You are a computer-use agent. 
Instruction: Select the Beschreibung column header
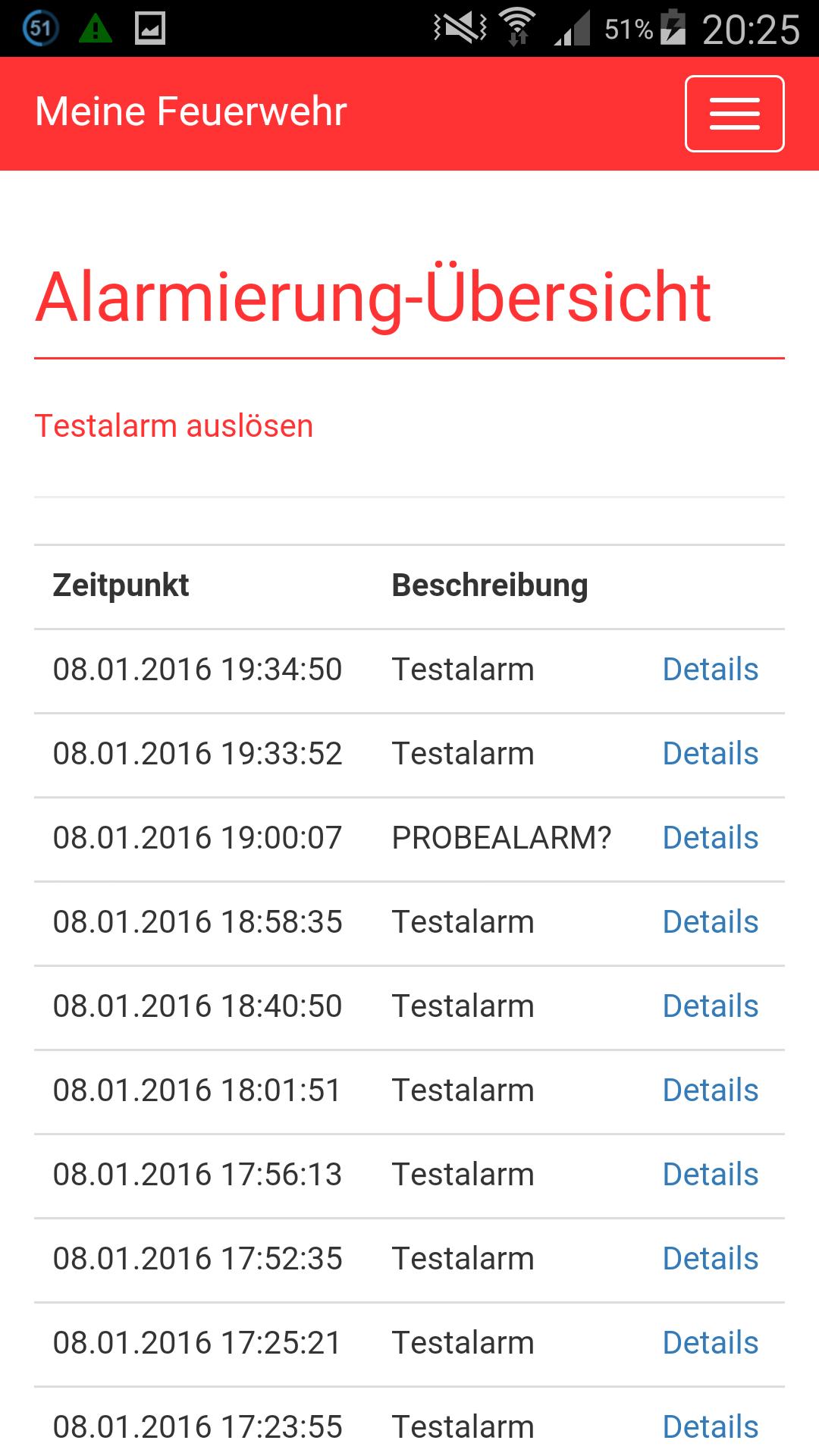(x=490, y=585)
